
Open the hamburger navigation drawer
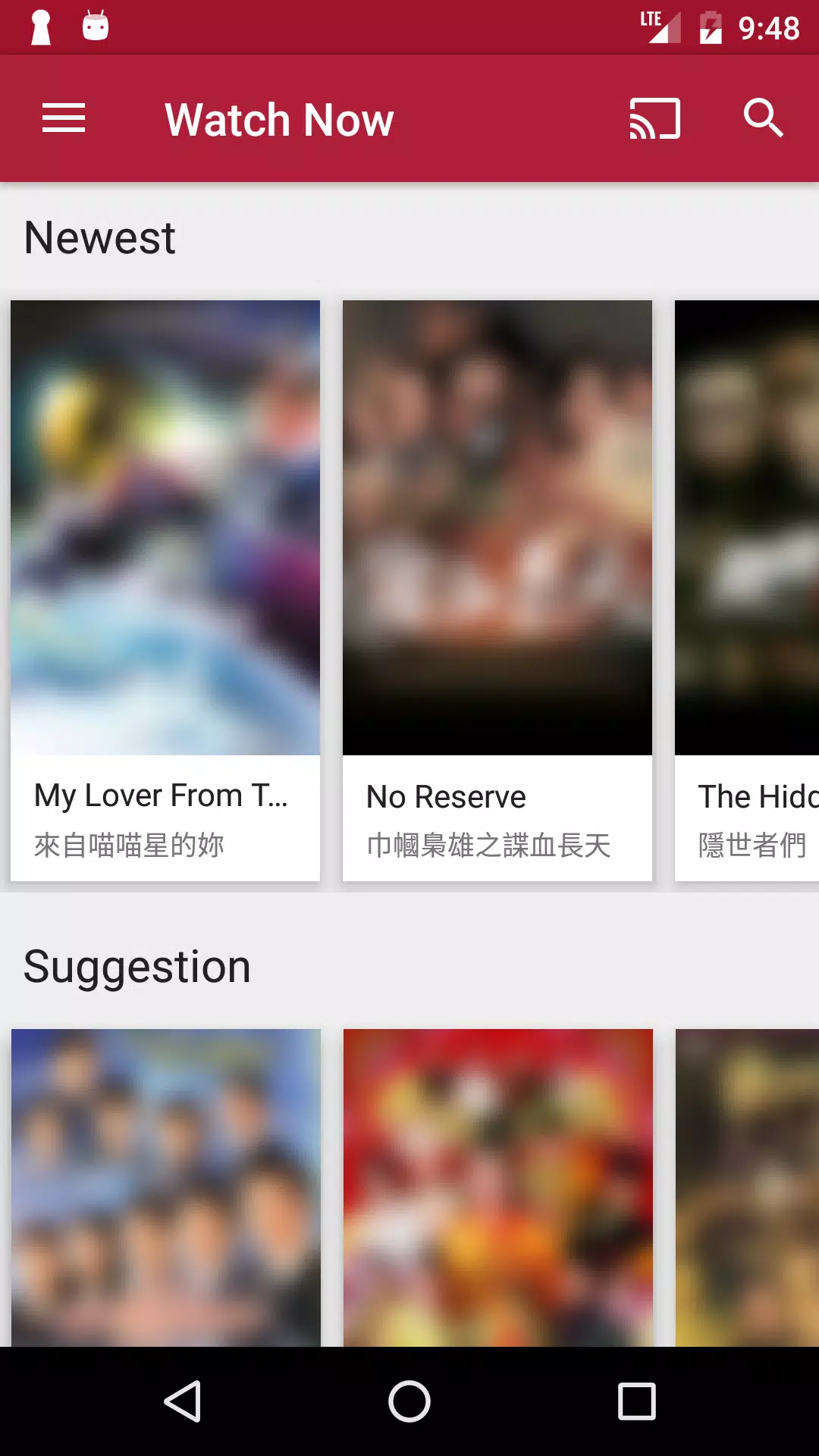pyautogui.click(x=64, y=118)
